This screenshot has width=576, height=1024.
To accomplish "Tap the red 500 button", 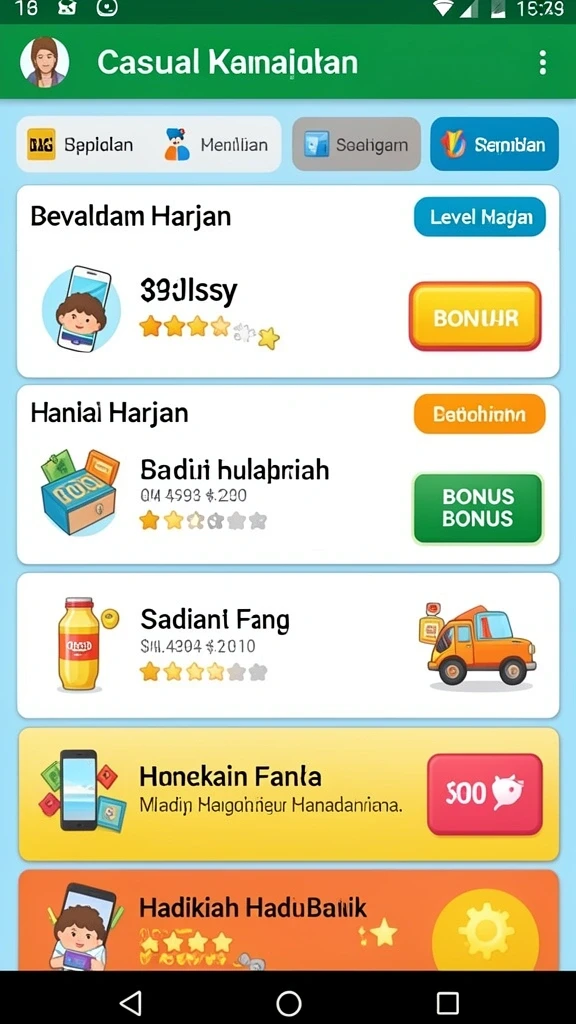I will tap(485, 794).
